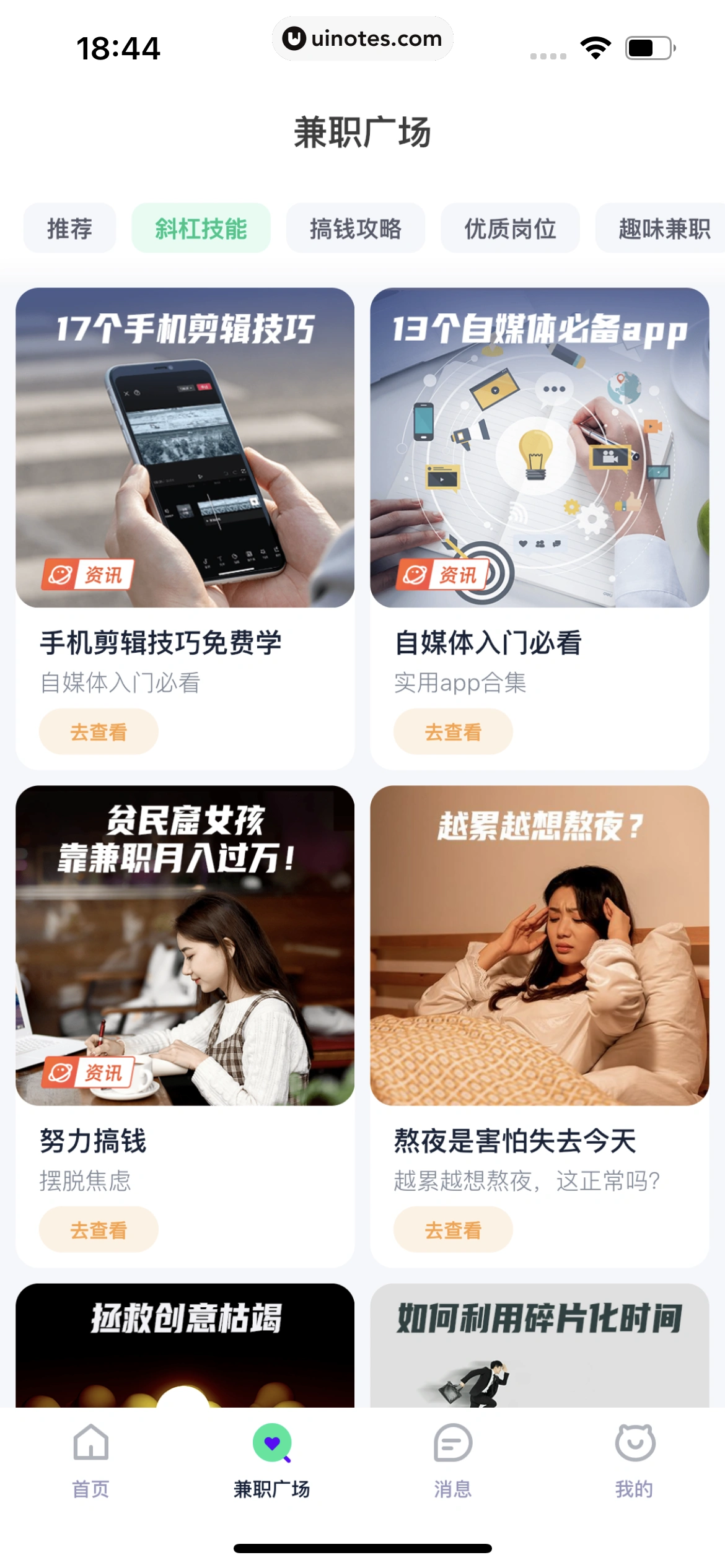Open the 贫民窟女孩靠兼职月入过万 card
This screenshot has width=725, height=1568.
point(185,946)
